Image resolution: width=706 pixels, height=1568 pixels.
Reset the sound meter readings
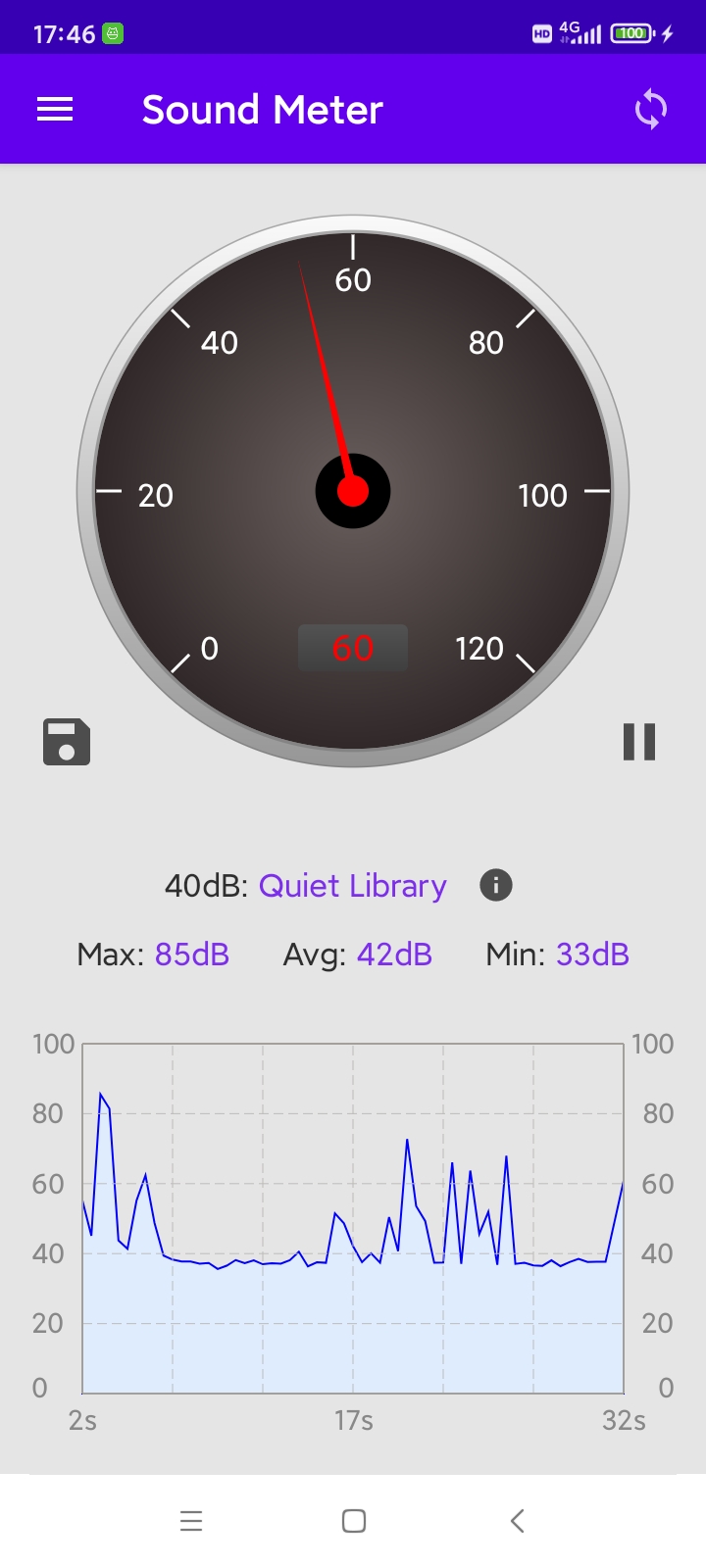pos(650,110)
